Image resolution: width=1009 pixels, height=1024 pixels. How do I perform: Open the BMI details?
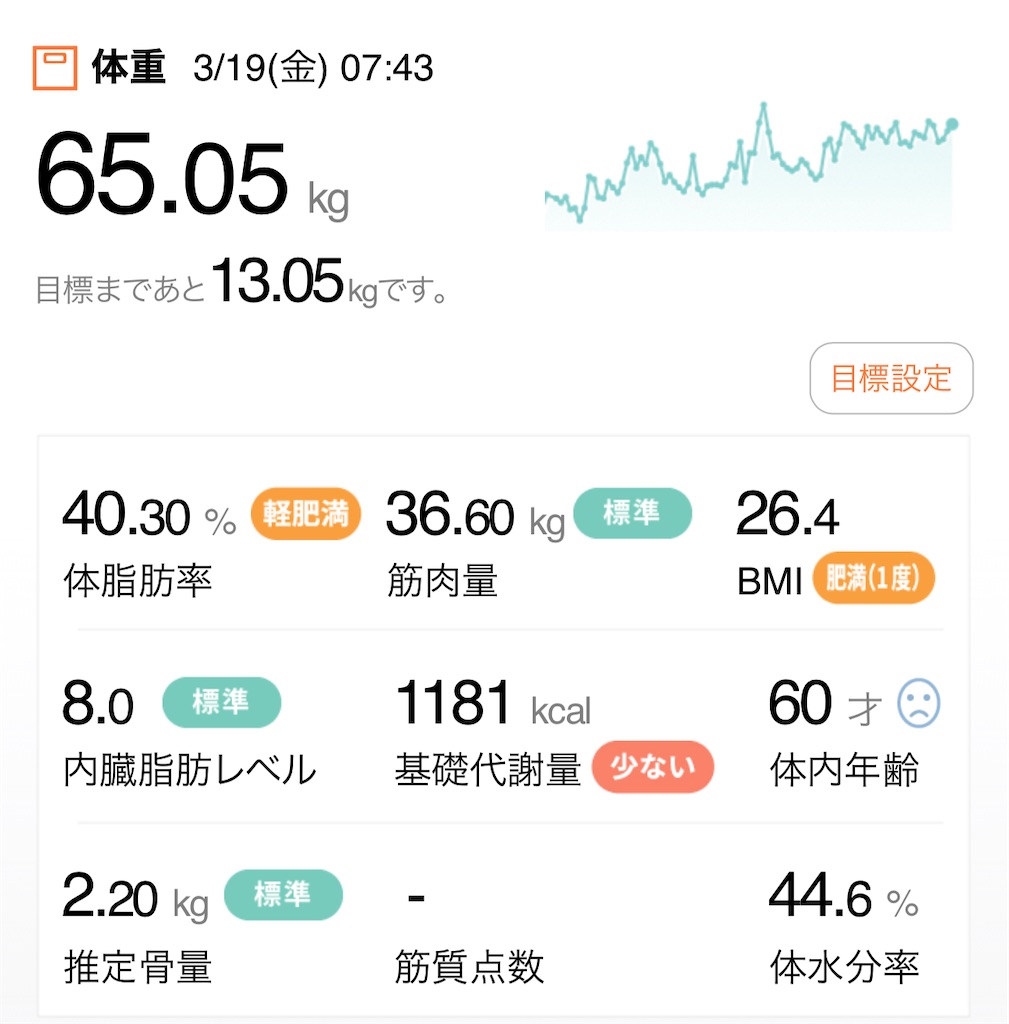click(x=835, y=543)
